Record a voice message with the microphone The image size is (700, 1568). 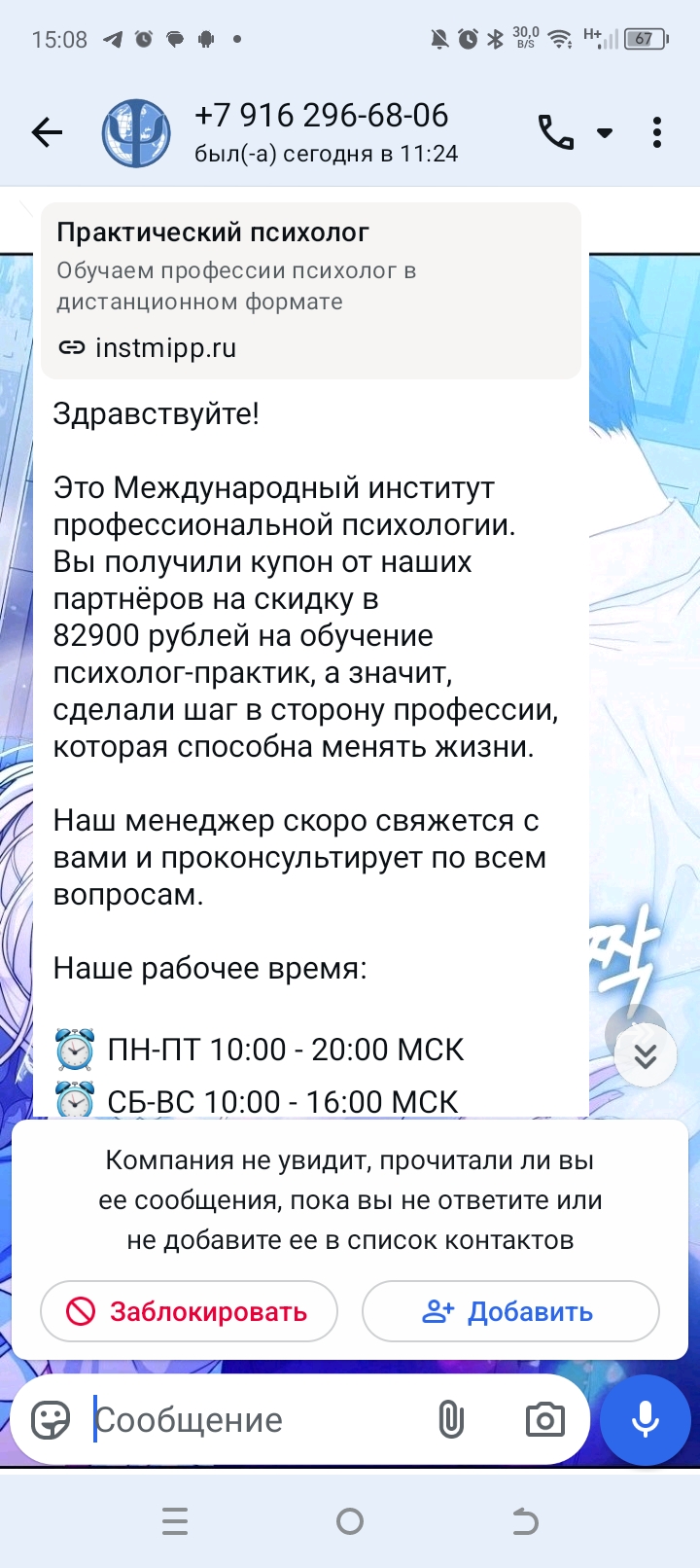tap(645, 1420)
